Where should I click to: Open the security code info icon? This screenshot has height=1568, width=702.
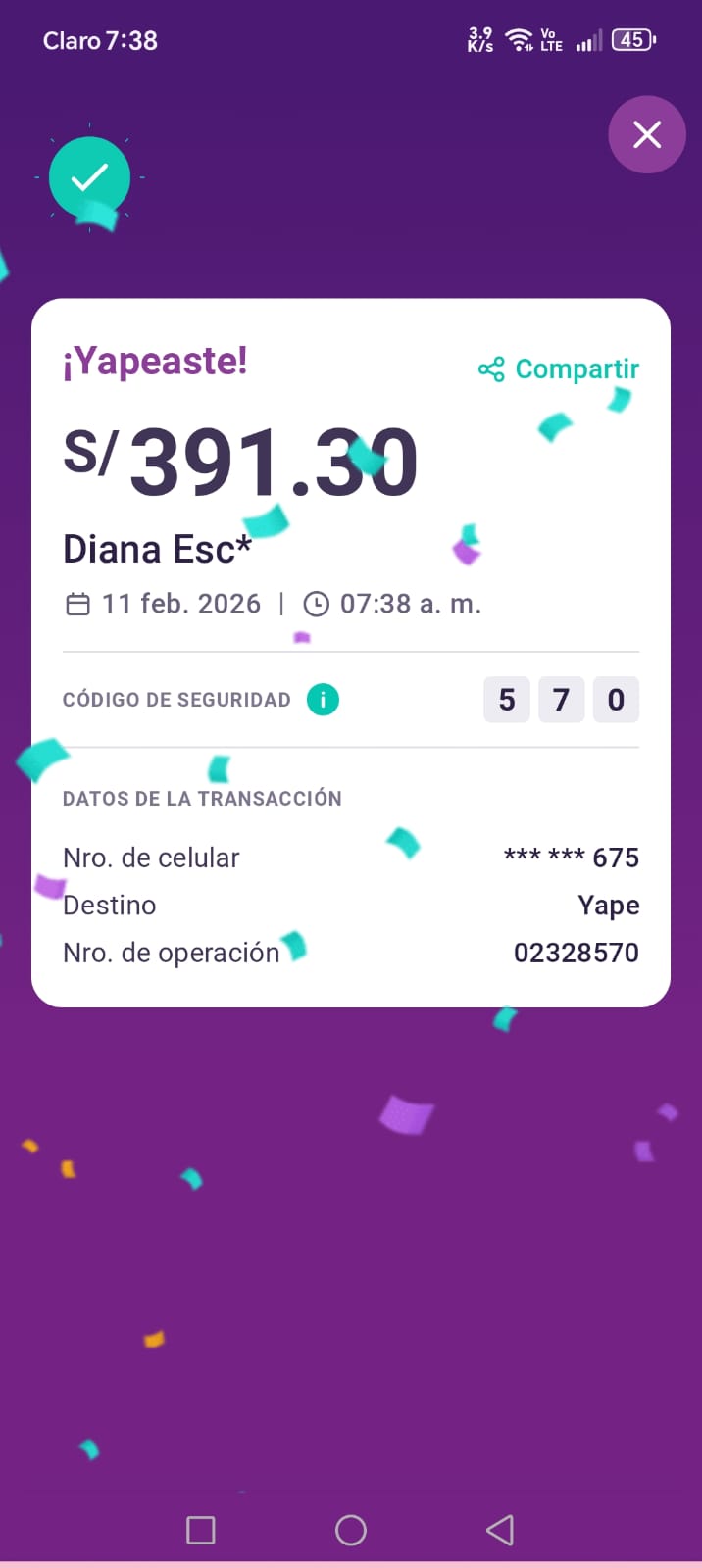pyautogui.click(x=323, y=700)
